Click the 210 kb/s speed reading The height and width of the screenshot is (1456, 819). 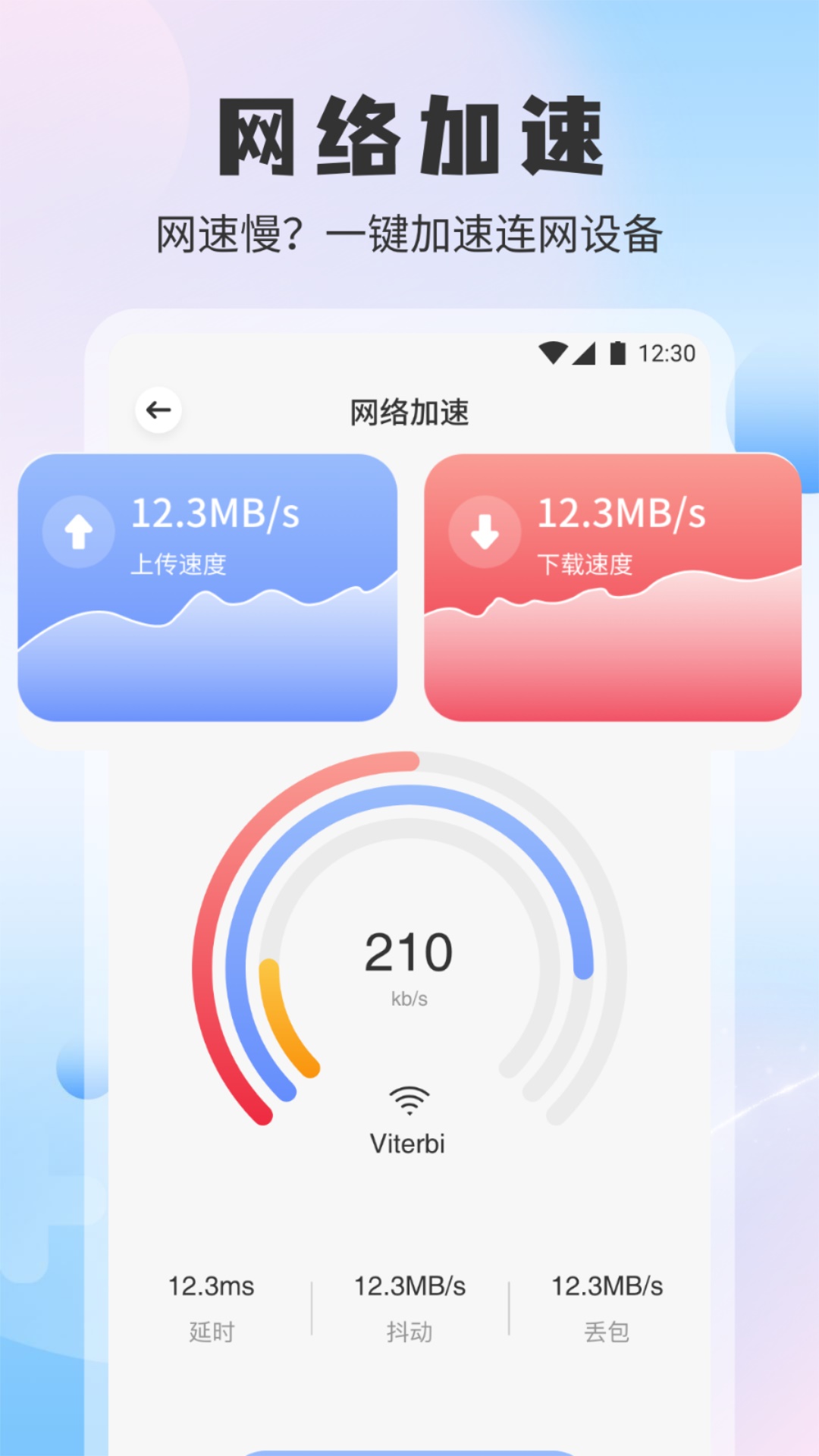[x=409, y=952]
